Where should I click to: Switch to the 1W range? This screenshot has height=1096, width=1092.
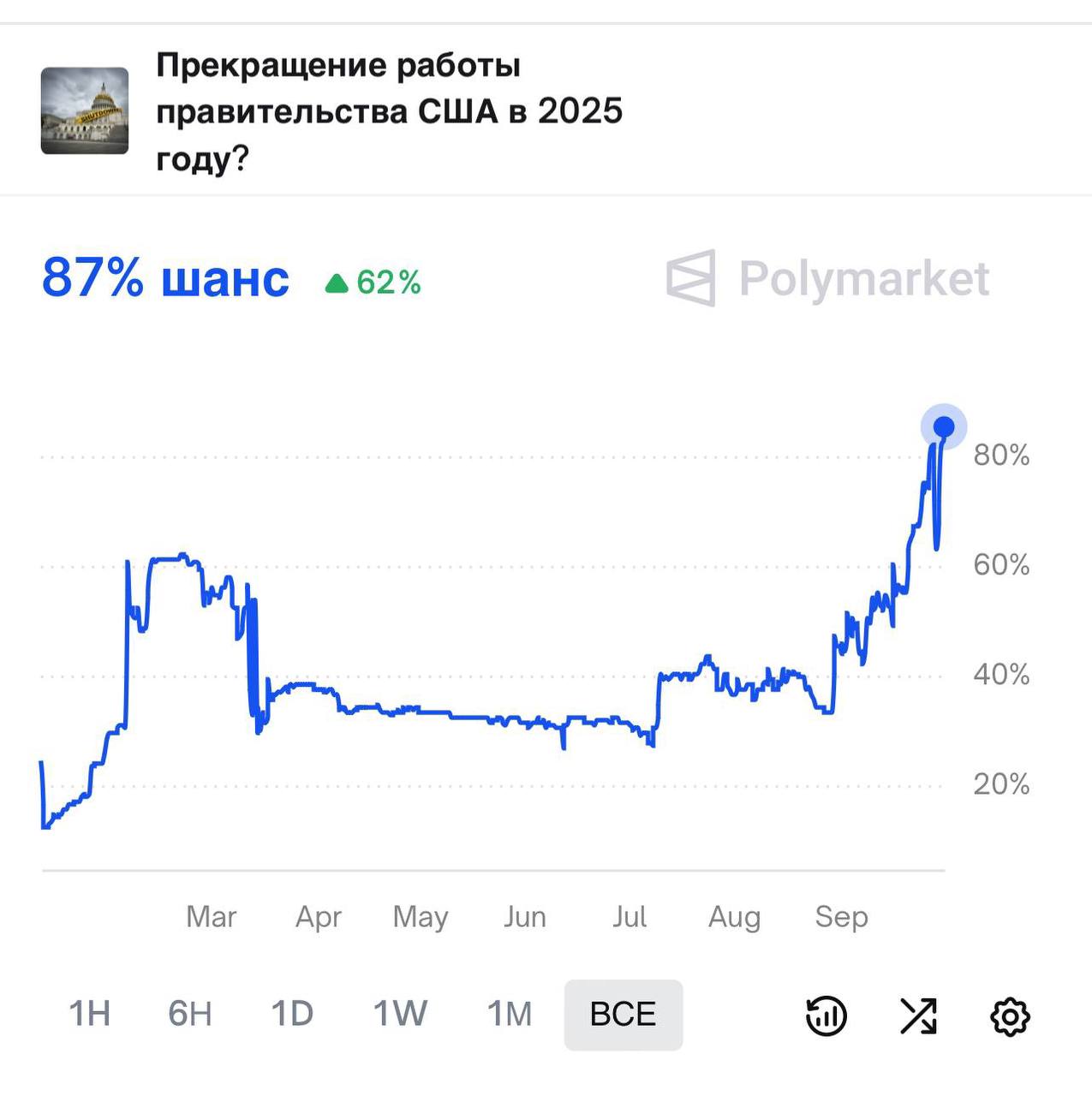pyautogui.click(x=400, y=1014)
